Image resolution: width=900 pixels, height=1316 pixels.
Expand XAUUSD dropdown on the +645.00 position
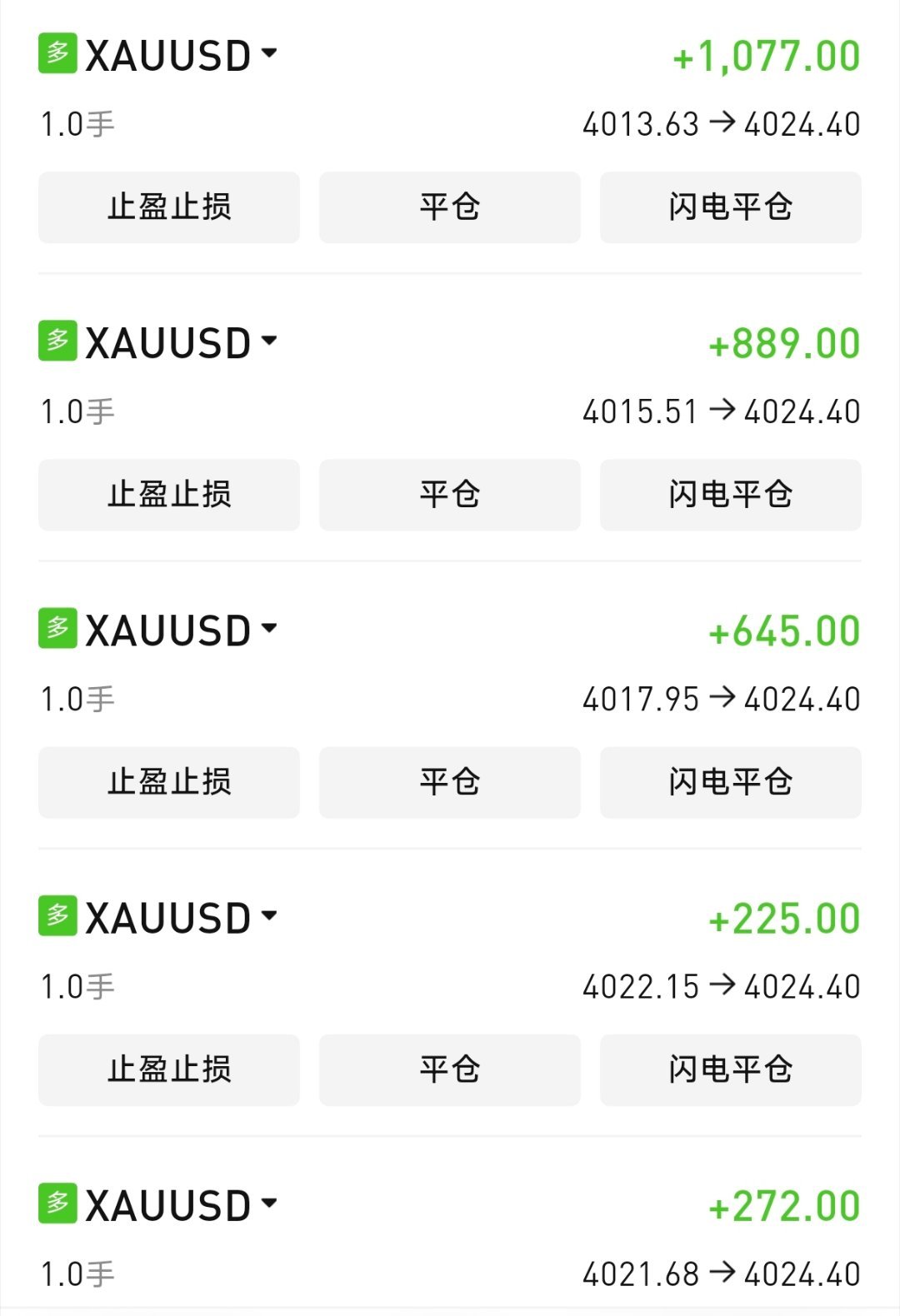pos(268,629)
